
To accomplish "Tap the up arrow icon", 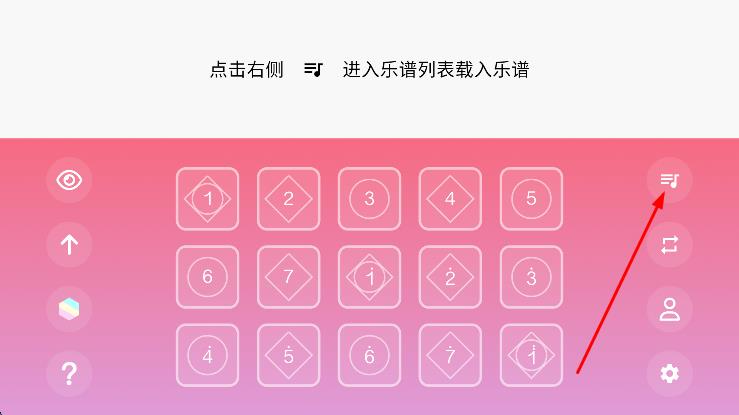I will [x=69, y=245].
